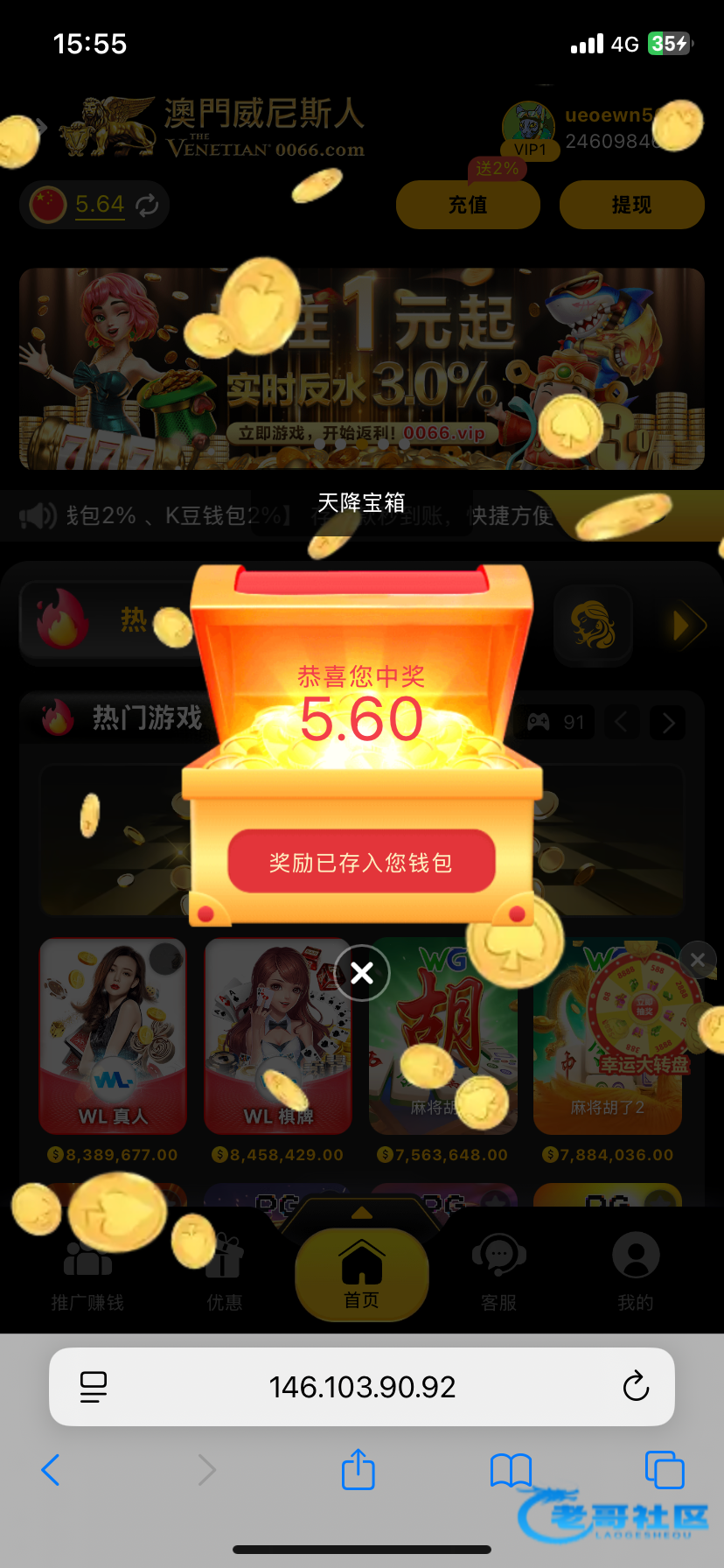Open the WL 棋牌 game card
This screenshot has height=1568, width=724.
click(x=278, y=1036)
